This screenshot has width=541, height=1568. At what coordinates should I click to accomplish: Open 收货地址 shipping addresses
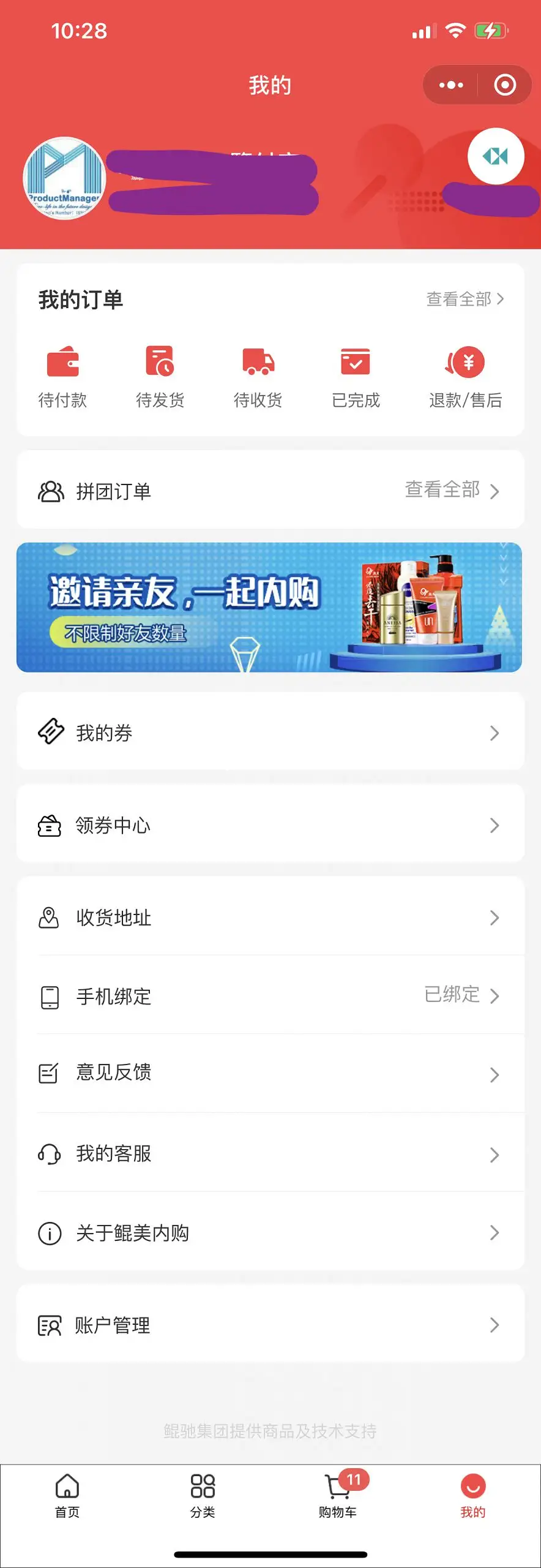(x=270, y=918)
